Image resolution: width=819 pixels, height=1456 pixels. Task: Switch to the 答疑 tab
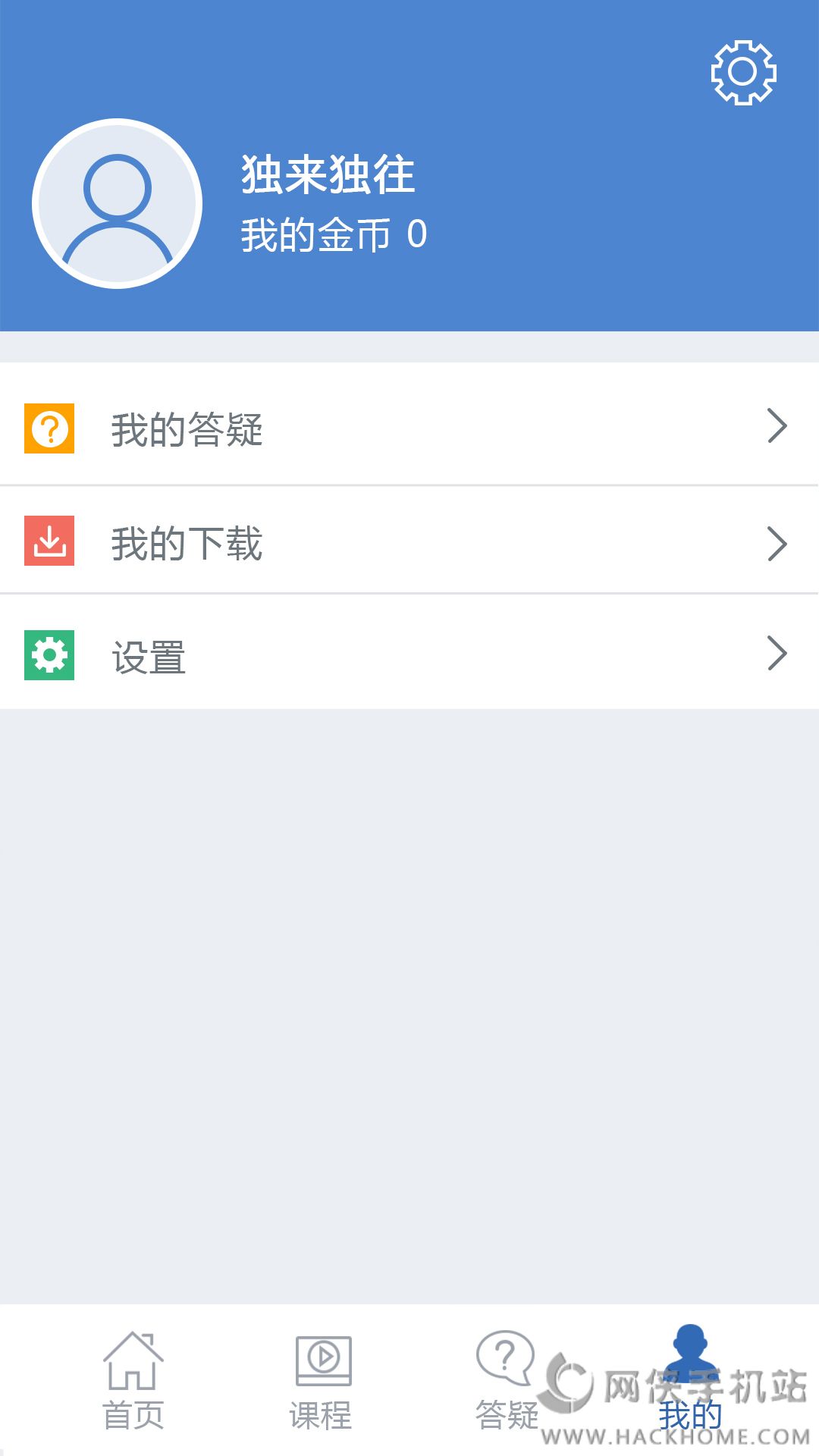(507, 1382)
